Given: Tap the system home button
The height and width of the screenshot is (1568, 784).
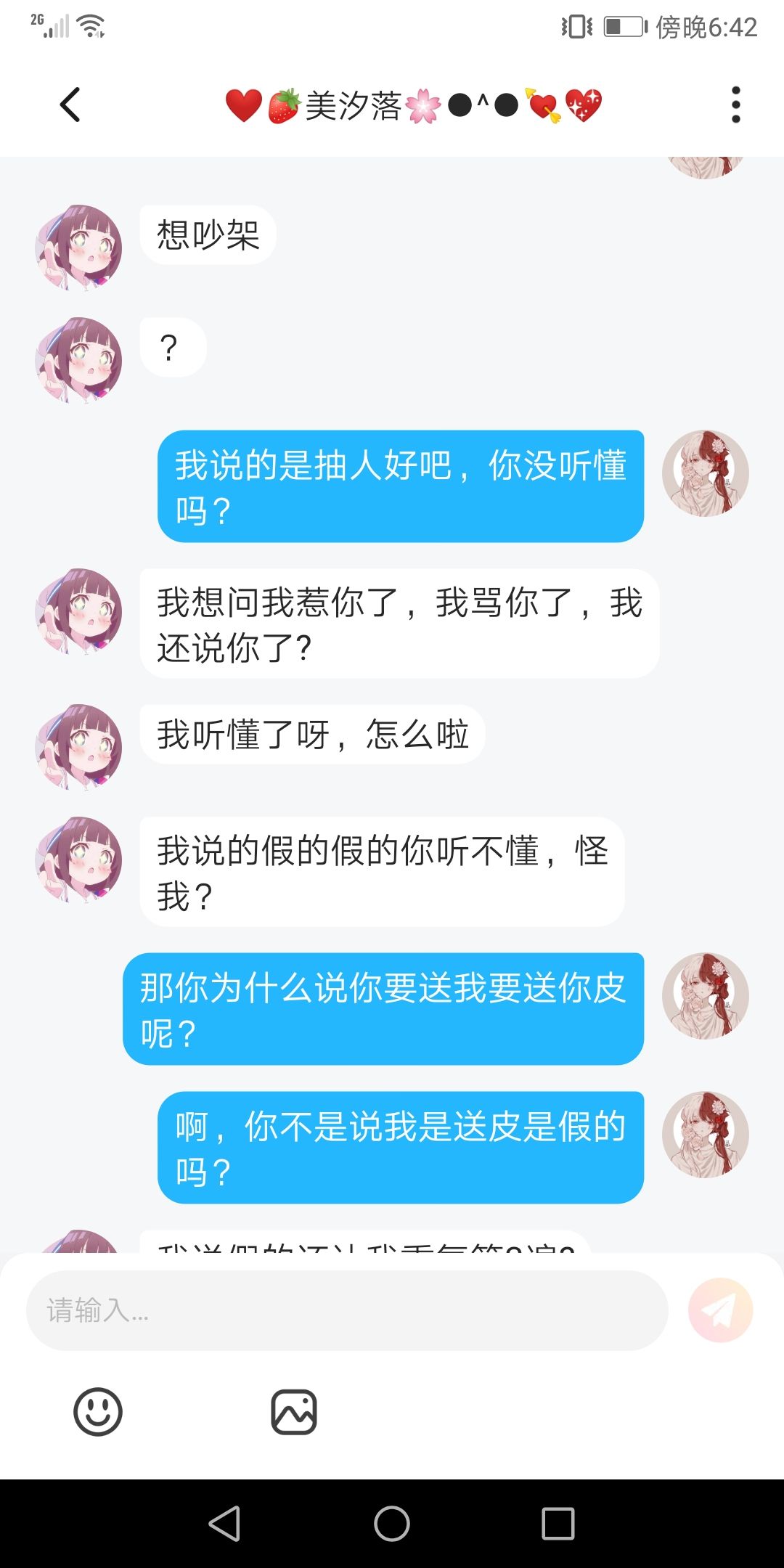Looking at the screenshot, I should pyautogui.click(x=392, y=1523).
